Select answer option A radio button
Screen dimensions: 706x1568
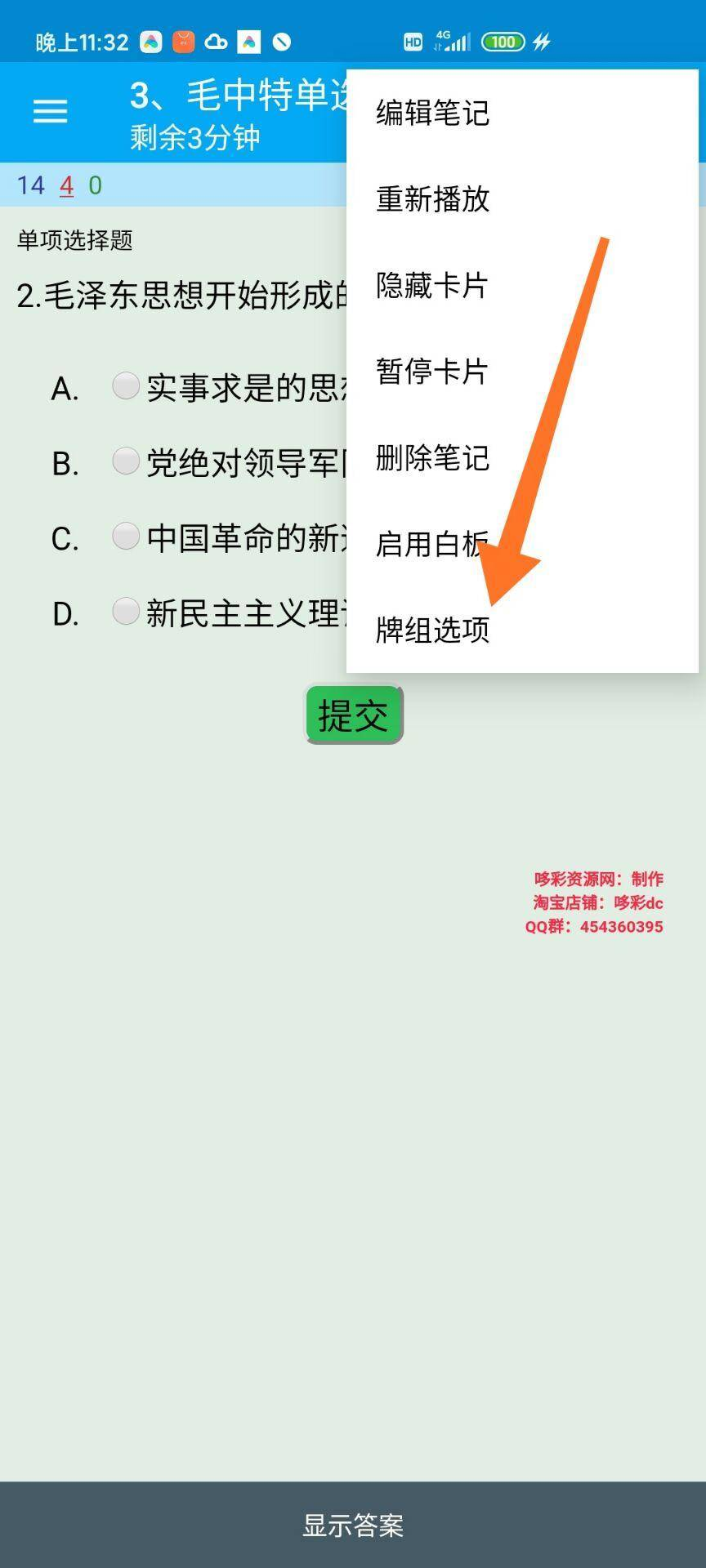pos(126,385)
